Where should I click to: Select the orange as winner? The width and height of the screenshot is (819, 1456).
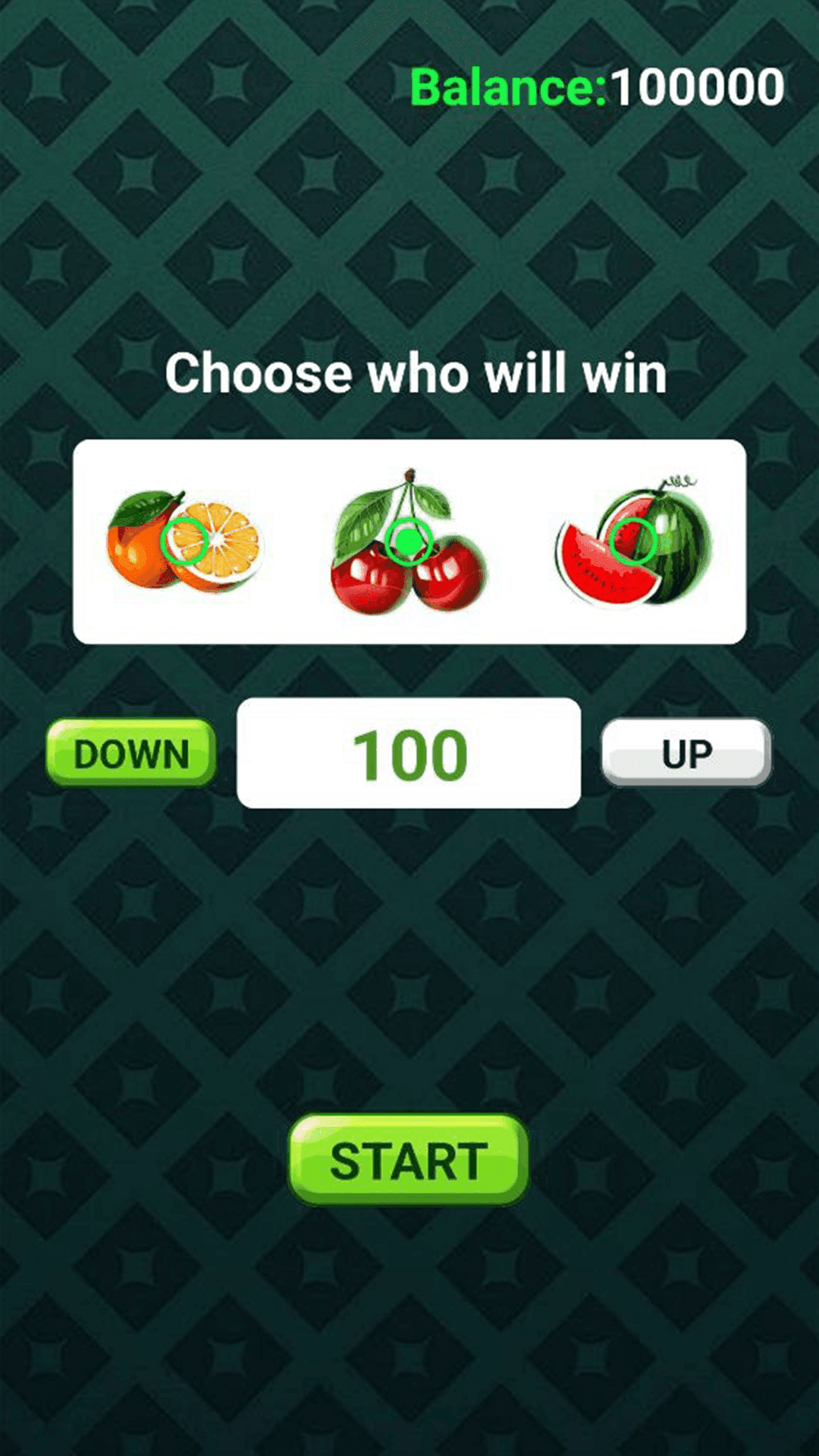(x=184, y=541)
